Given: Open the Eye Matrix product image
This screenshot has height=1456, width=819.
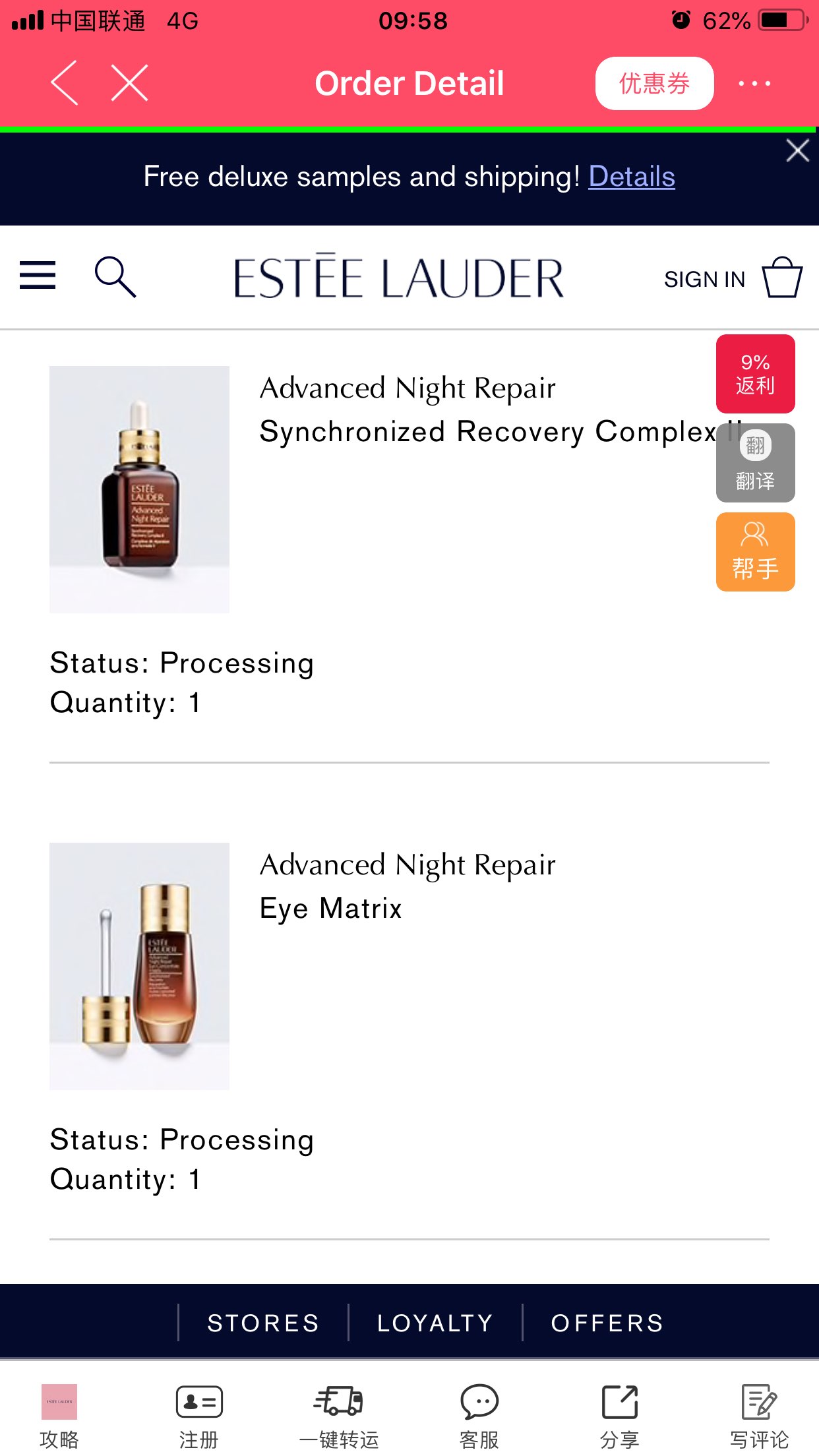Looking at the screenshot, I should (x=139, y=966).
